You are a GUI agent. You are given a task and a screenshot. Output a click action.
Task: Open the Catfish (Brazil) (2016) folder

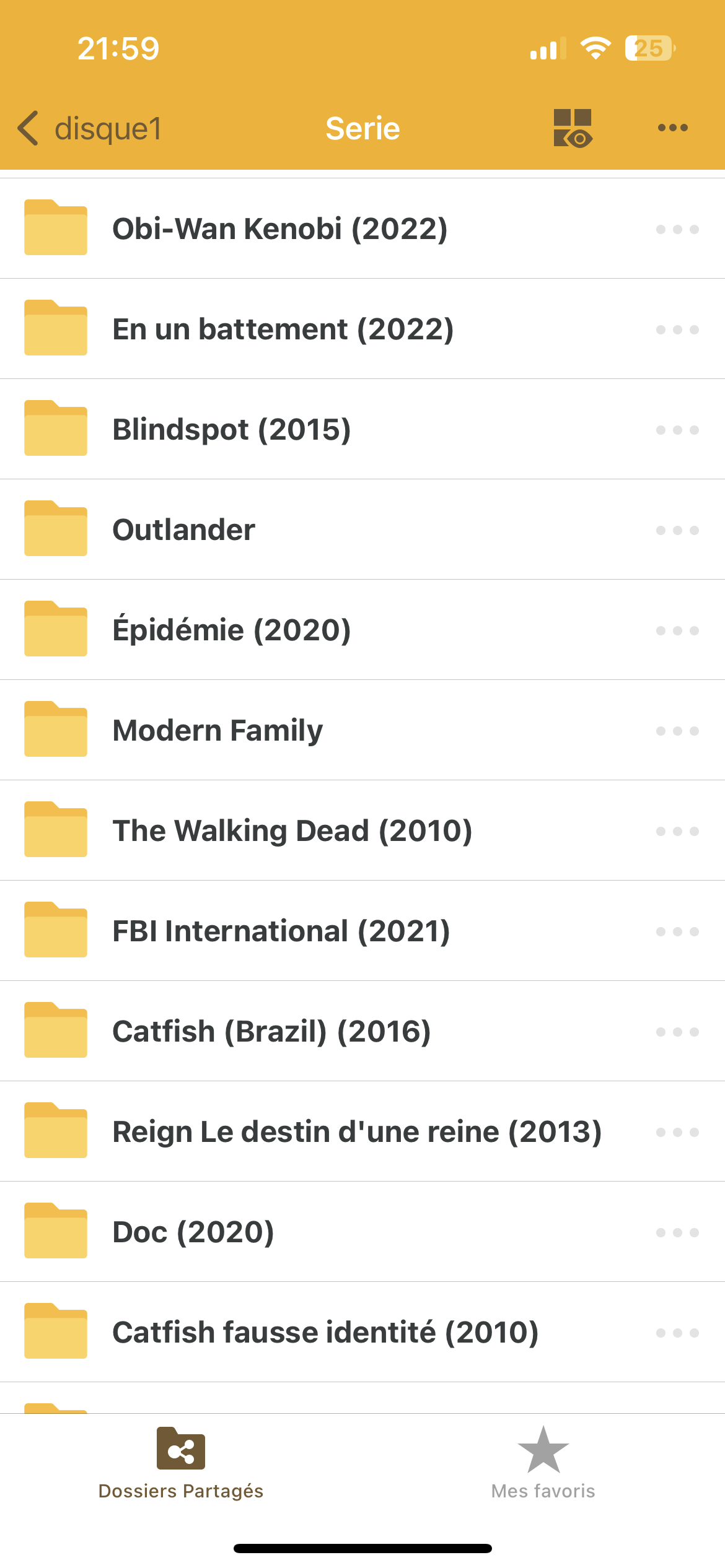coord(271,1031)
